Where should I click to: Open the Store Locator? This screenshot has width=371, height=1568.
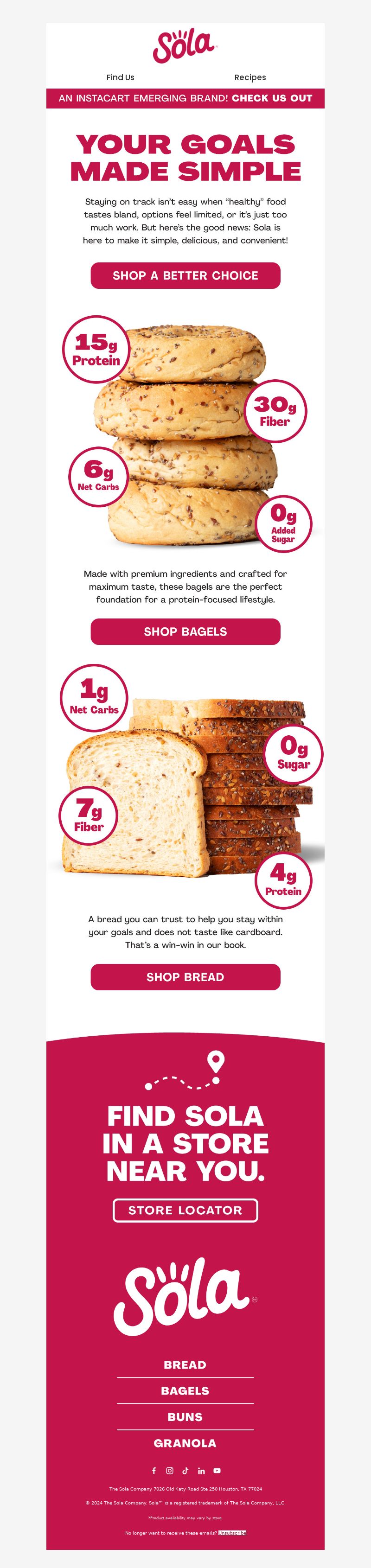coord(185,1210)
